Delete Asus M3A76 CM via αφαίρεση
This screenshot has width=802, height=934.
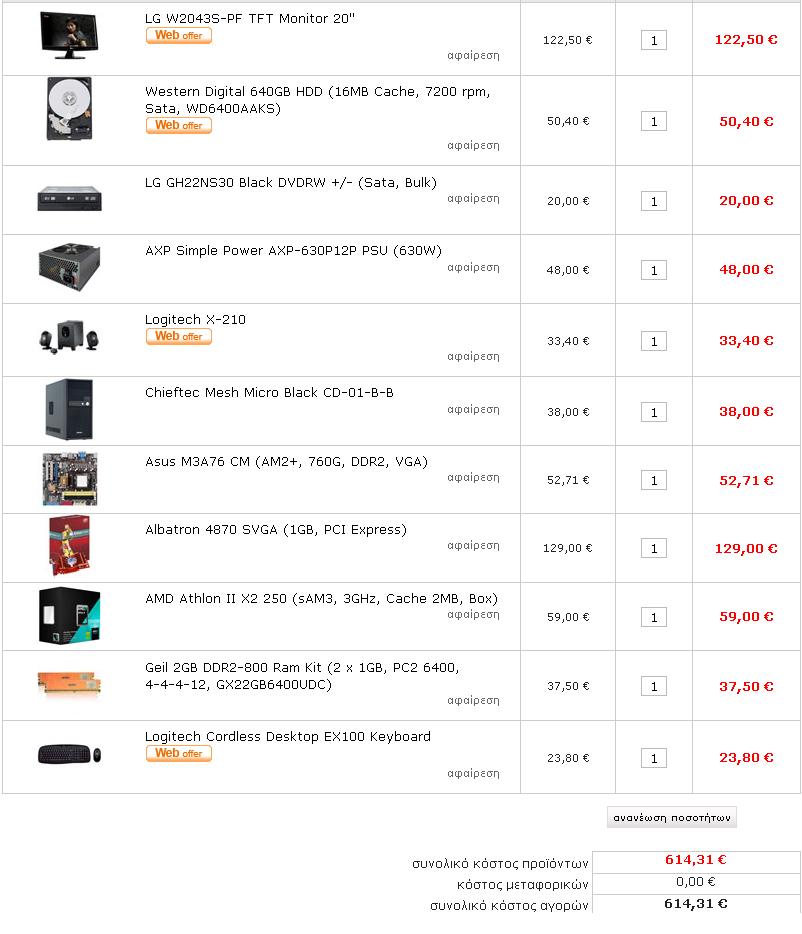(473, 477)
